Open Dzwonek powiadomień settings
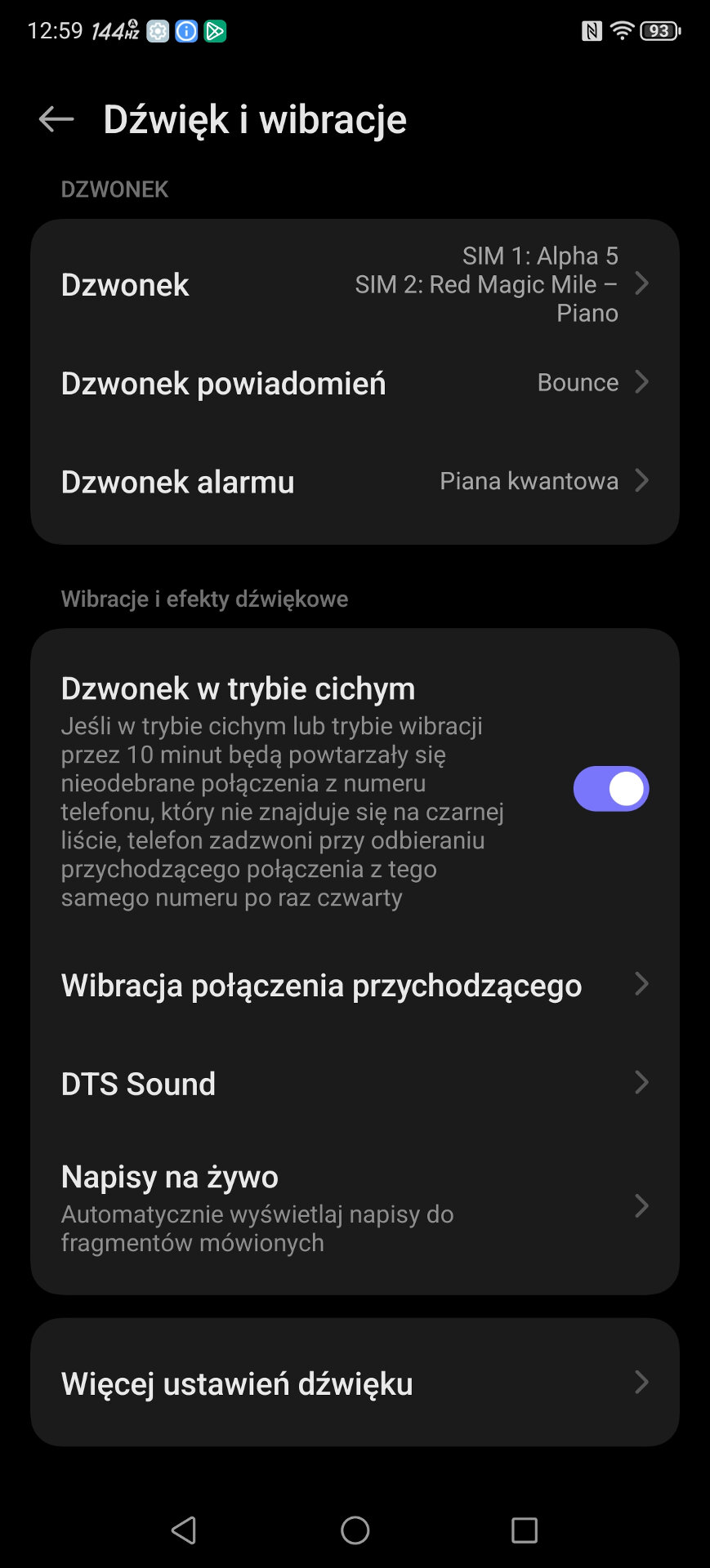The height and width of the screenshot is (1568, 710). pos(355,383)
